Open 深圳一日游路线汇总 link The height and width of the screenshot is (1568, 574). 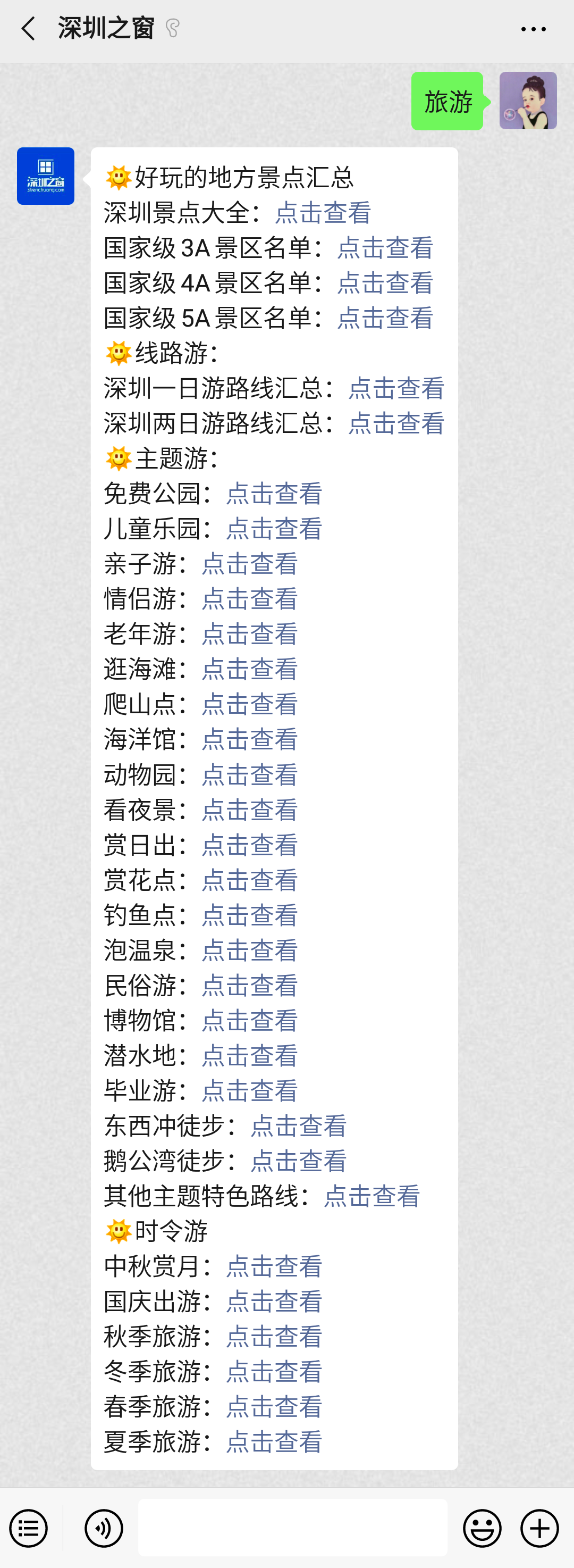point(396,388)
